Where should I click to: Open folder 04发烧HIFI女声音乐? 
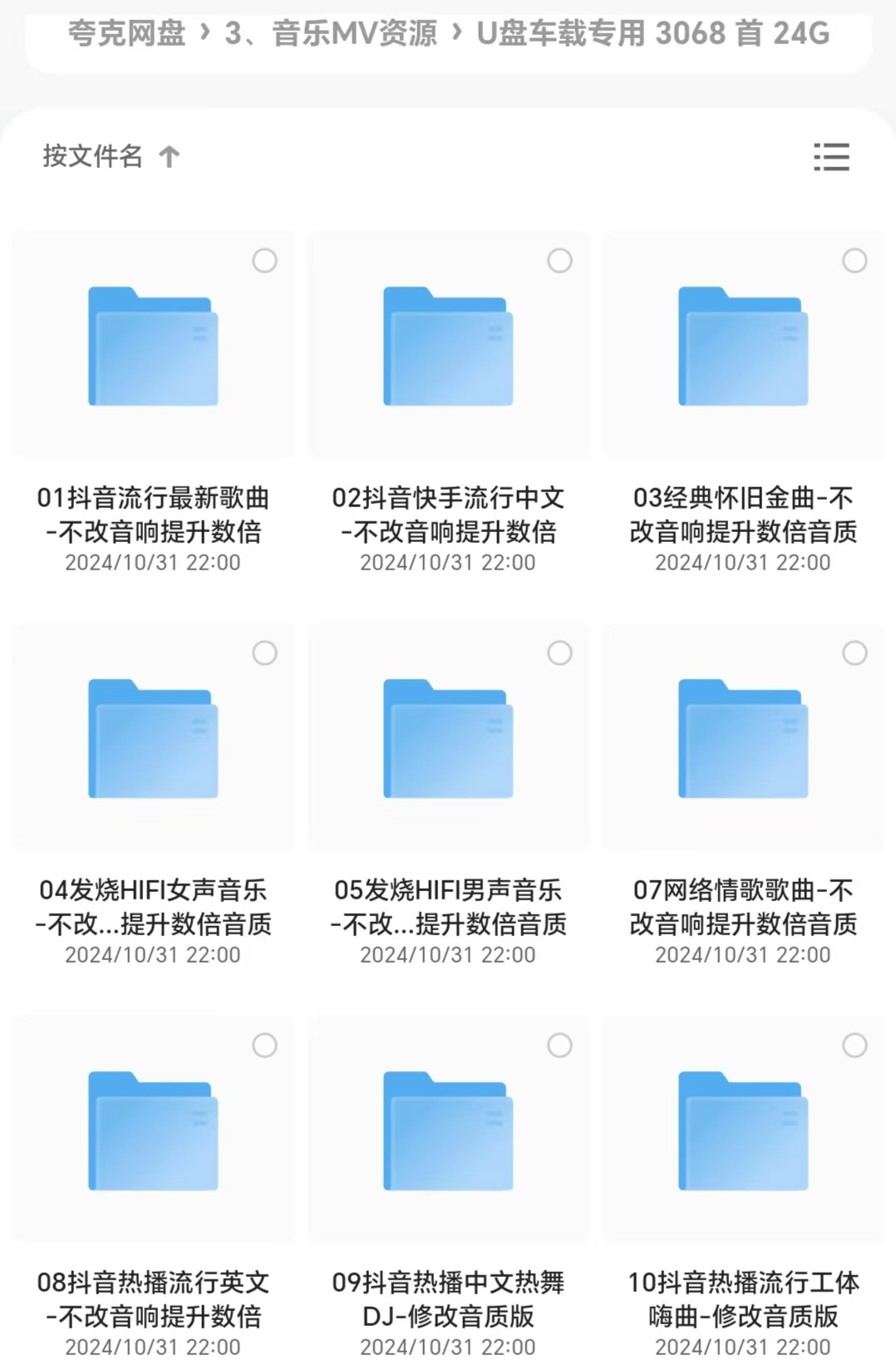pyautogui.click(x=153, y=739)
